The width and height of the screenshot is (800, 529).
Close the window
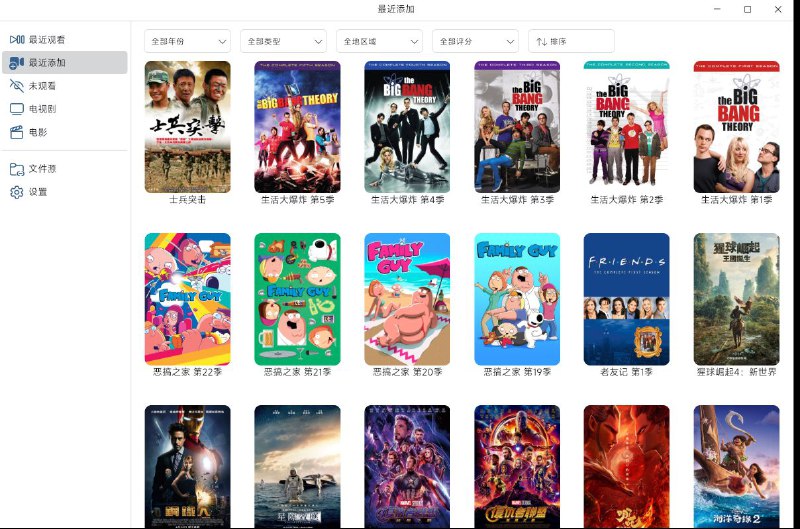pos(778,9)
